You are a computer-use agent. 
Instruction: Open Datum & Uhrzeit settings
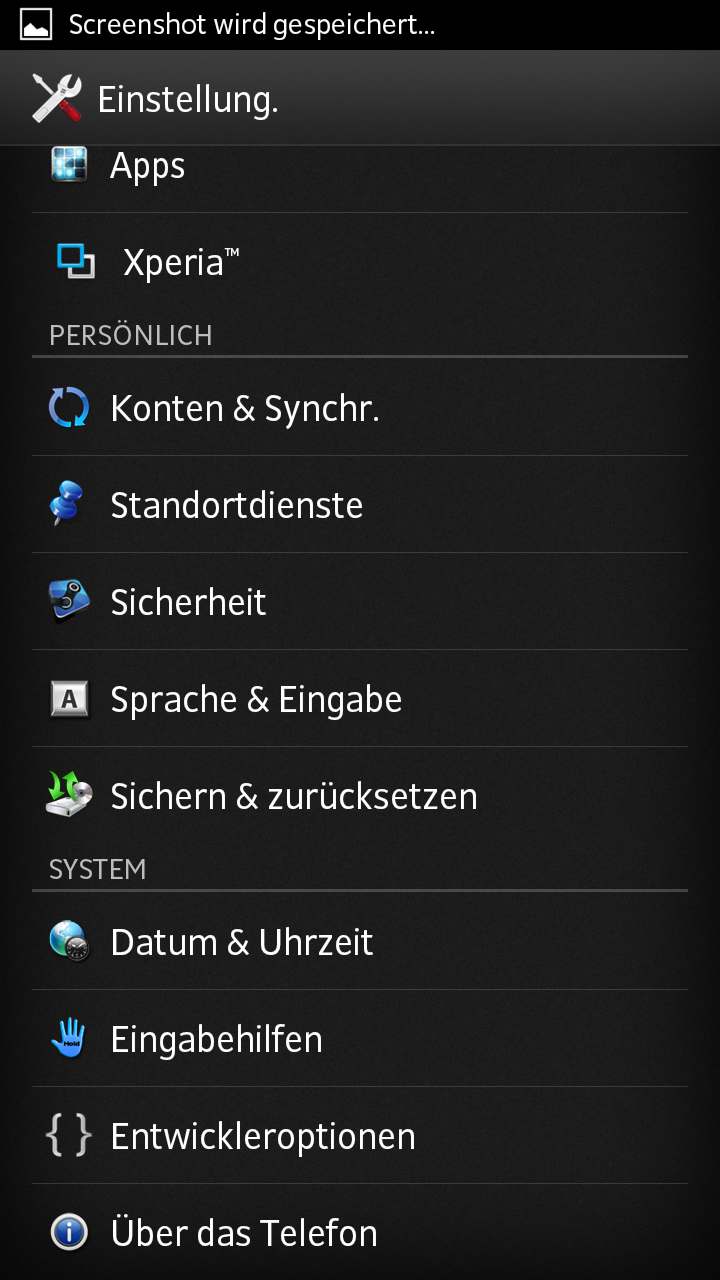pos(360,942)
